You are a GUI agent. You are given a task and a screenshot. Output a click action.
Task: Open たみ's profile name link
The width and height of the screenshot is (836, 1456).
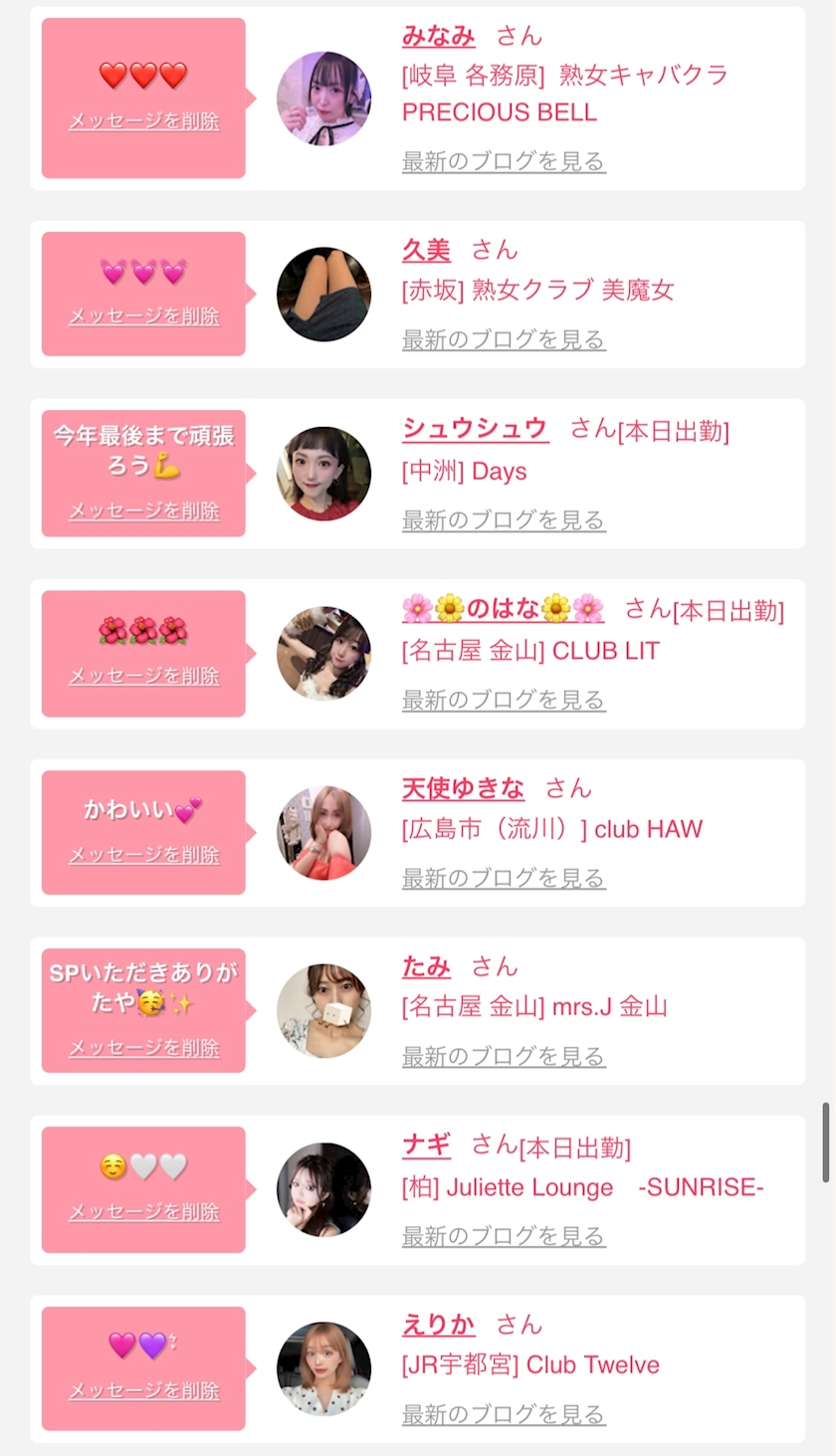click(426, 966)
